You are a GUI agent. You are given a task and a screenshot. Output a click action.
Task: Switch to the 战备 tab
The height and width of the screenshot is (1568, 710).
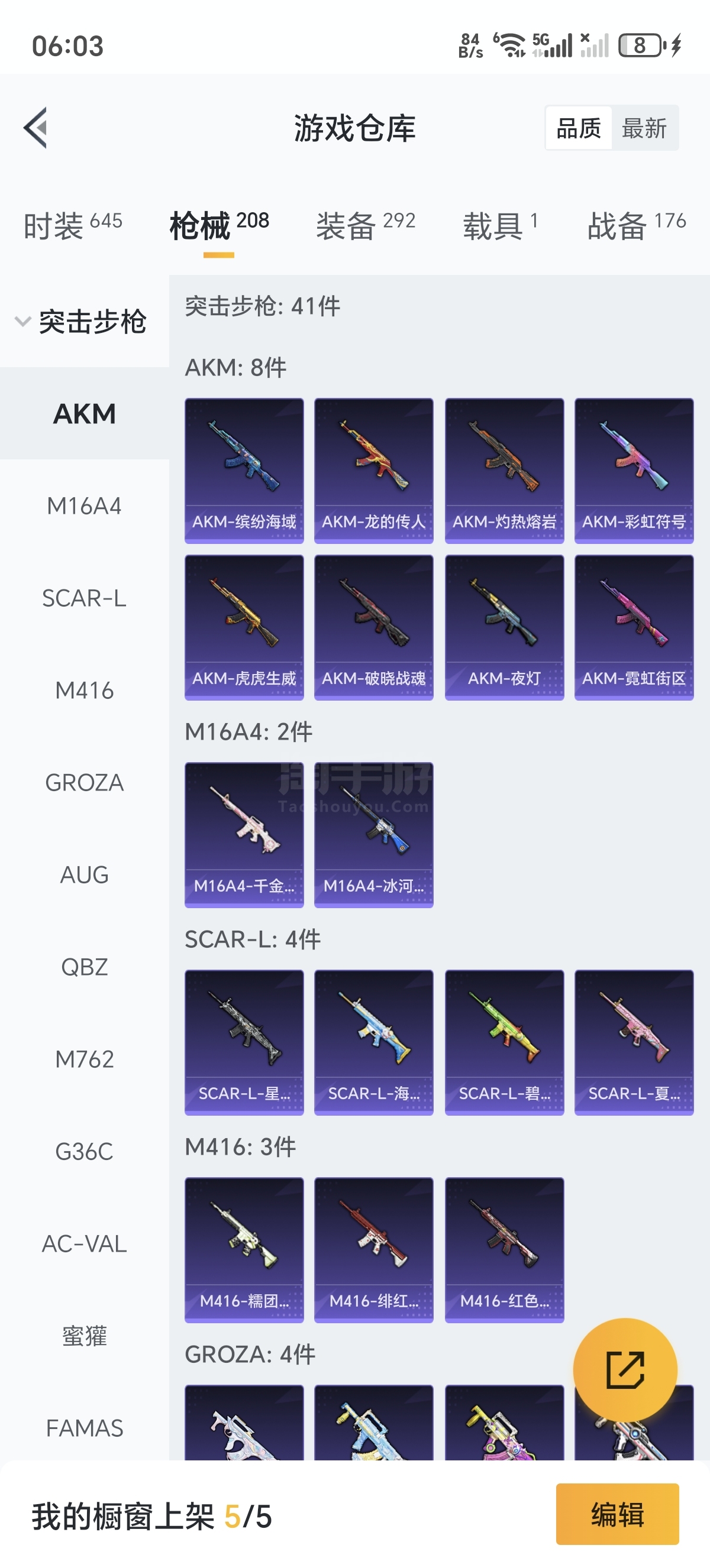pyautogui.click(x=636, y=225)
